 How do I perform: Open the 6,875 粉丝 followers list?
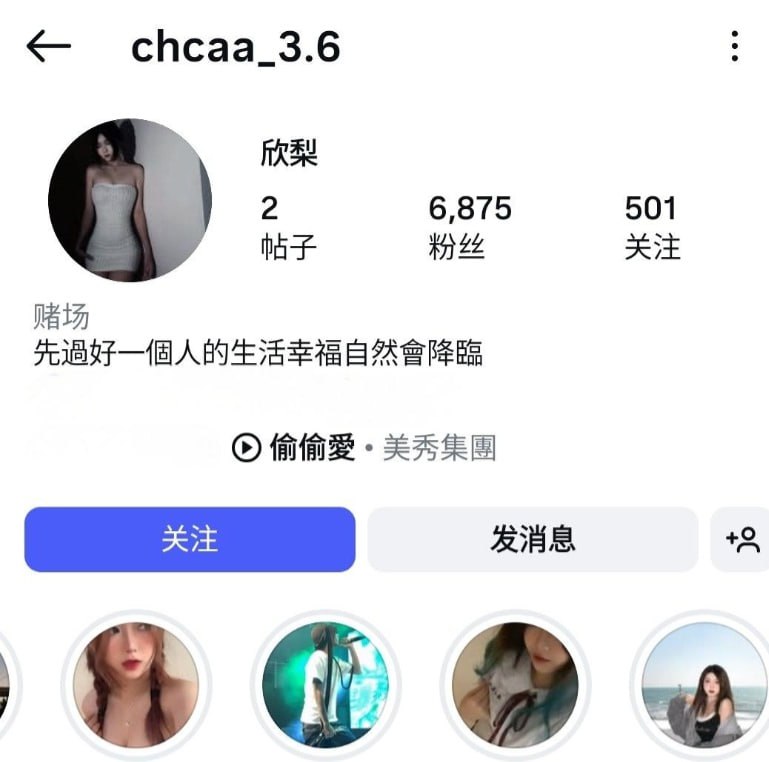coord(469,226)
